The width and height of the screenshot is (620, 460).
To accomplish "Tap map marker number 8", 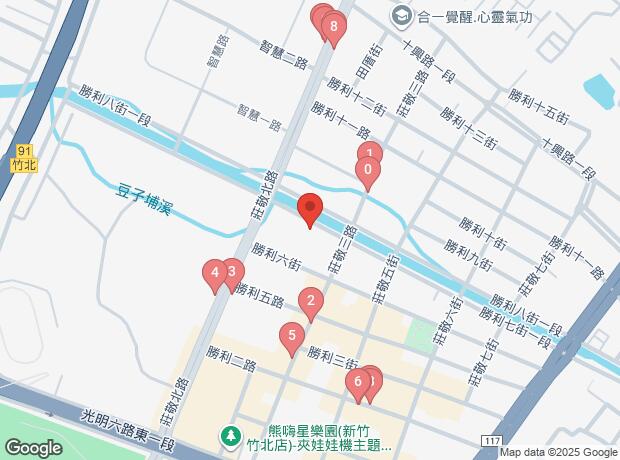I will tap(333, 28).
